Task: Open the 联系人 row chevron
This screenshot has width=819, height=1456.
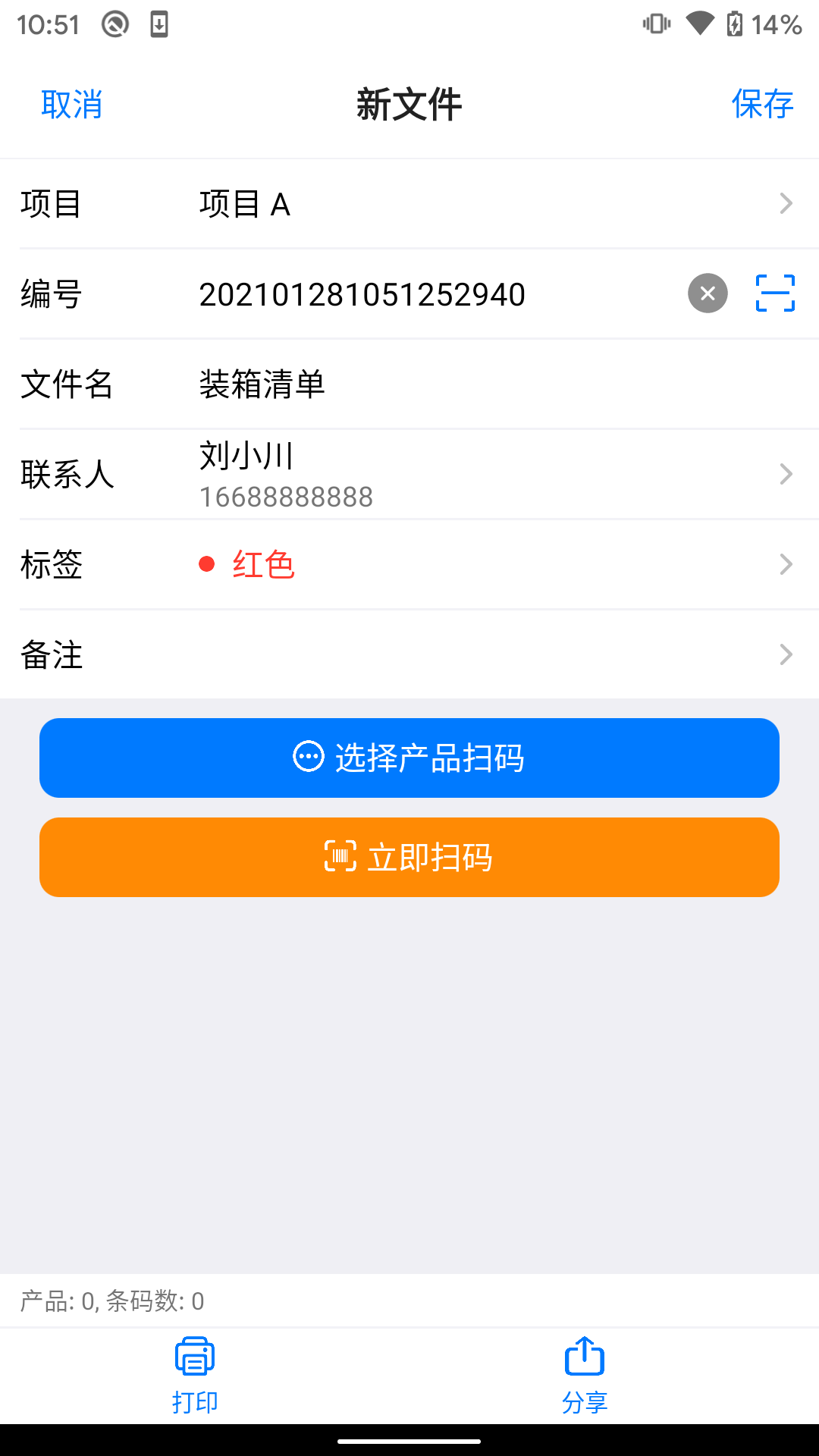Action: tap(786, 474)
